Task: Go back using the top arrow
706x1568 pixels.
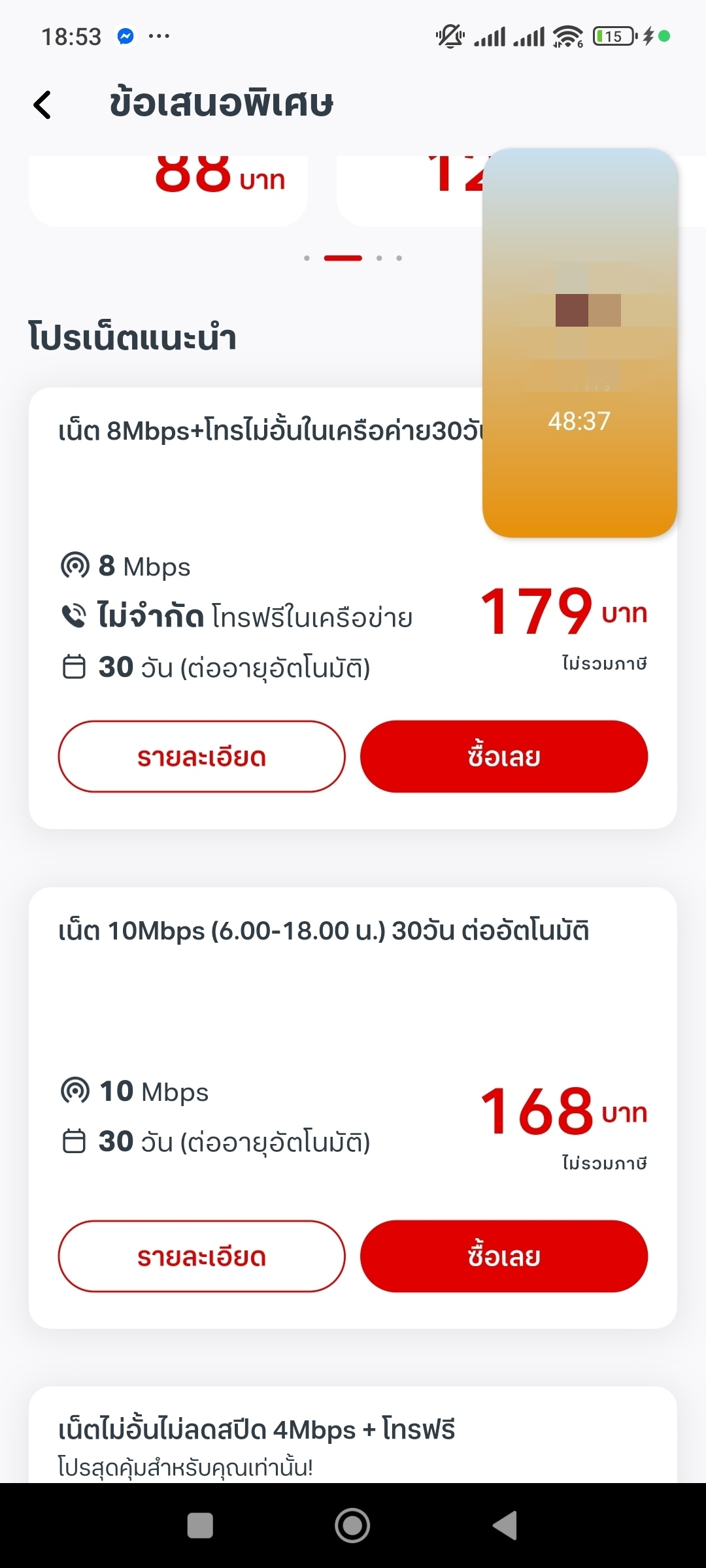Action: [x=42, y=105]
